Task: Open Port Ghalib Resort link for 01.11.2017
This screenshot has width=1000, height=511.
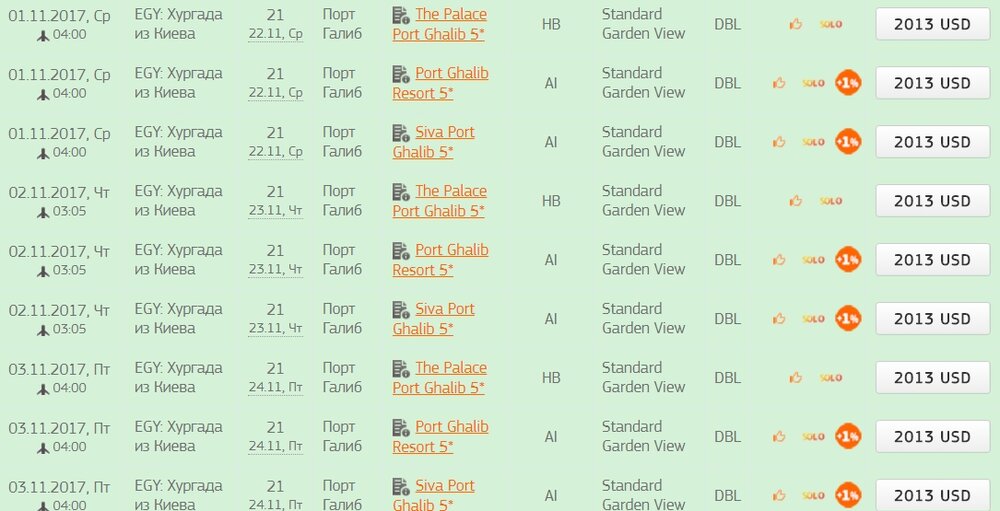Action: [x=451, y=74]
